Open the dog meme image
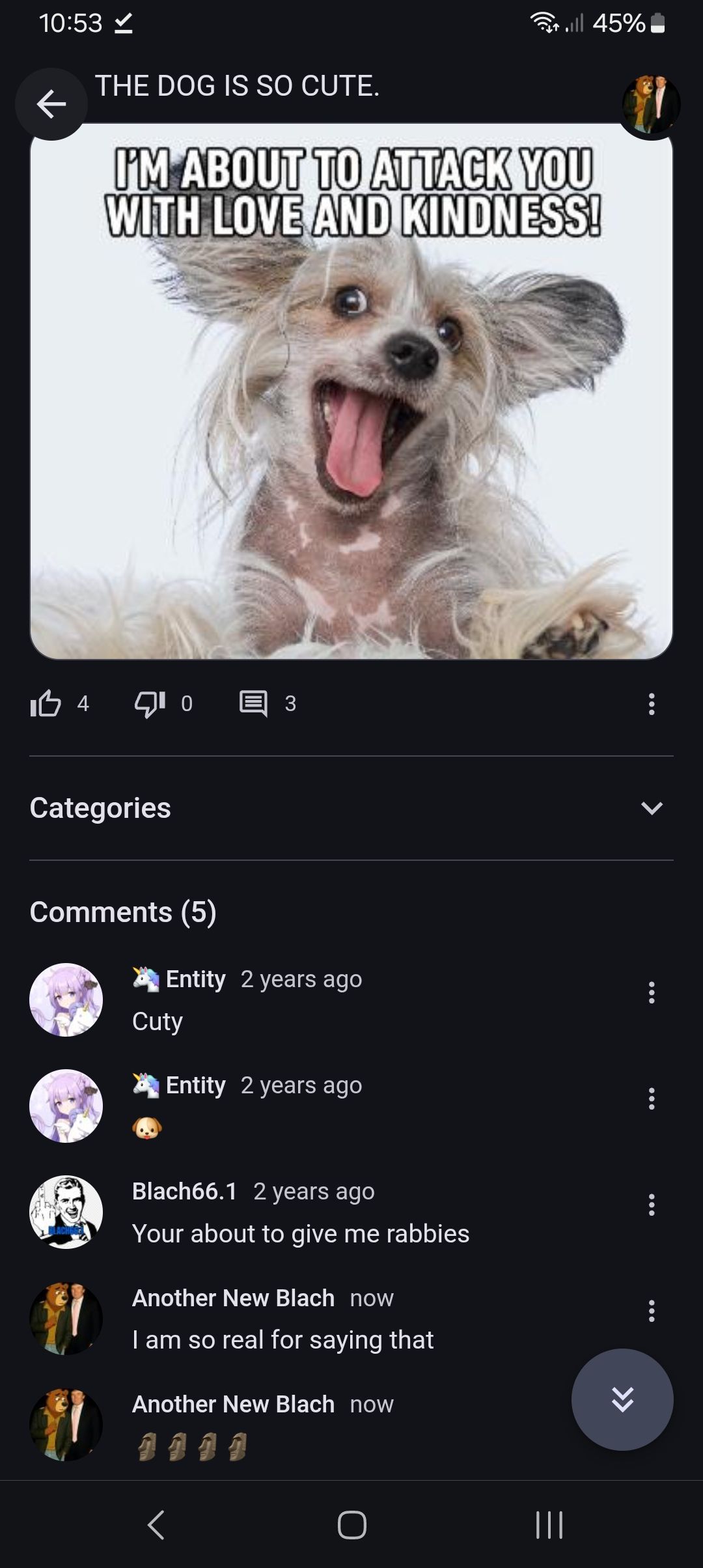Viewport: 703px width, 1568px height. (x=351, y=391)
